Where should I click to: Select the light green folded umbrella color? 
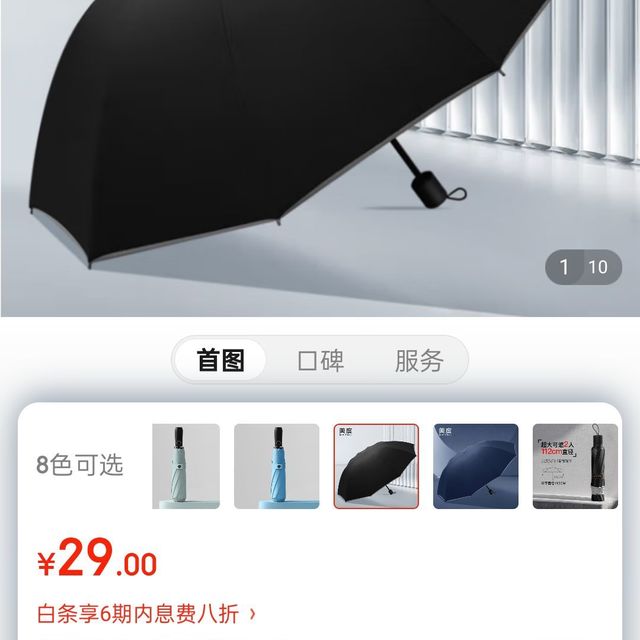[186, 466]
